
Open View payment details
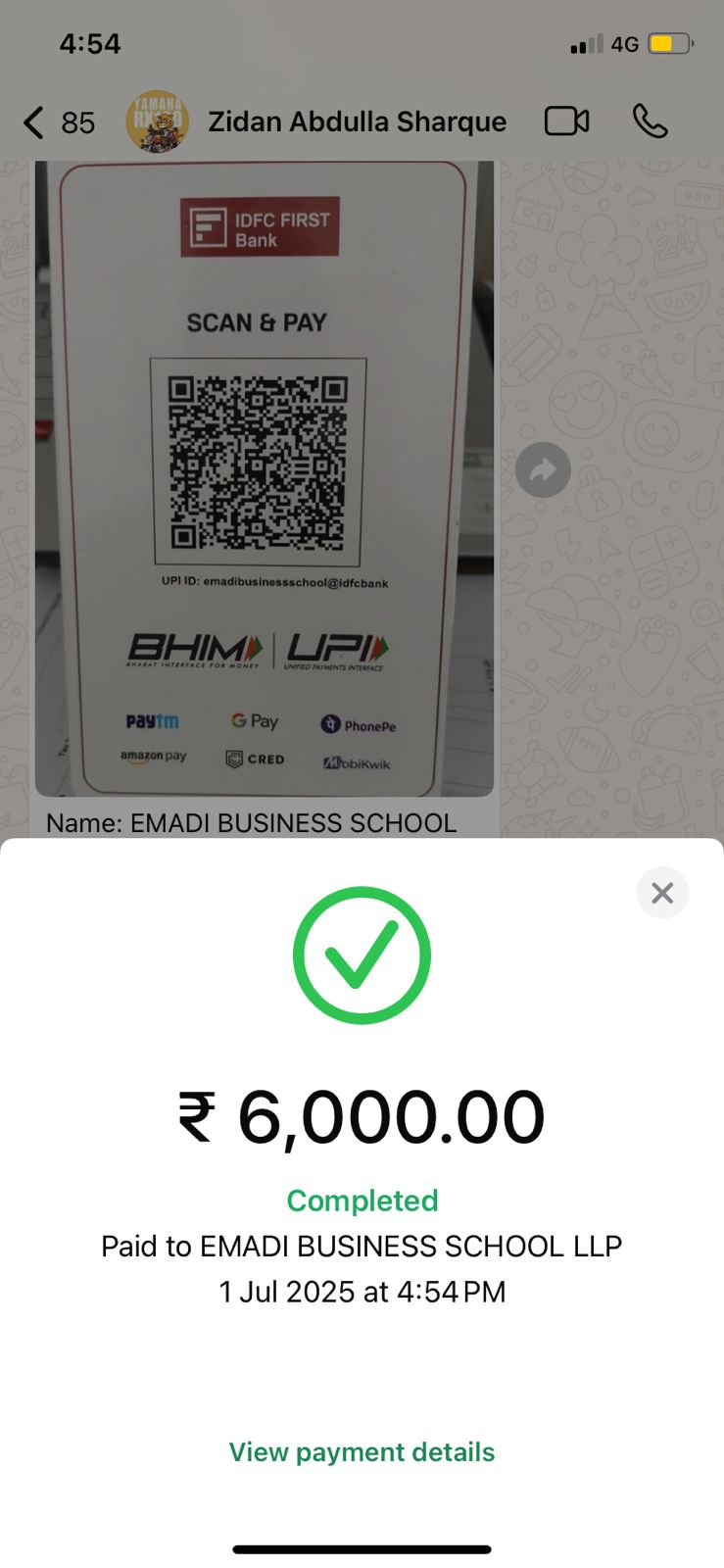coord(362,1451)
